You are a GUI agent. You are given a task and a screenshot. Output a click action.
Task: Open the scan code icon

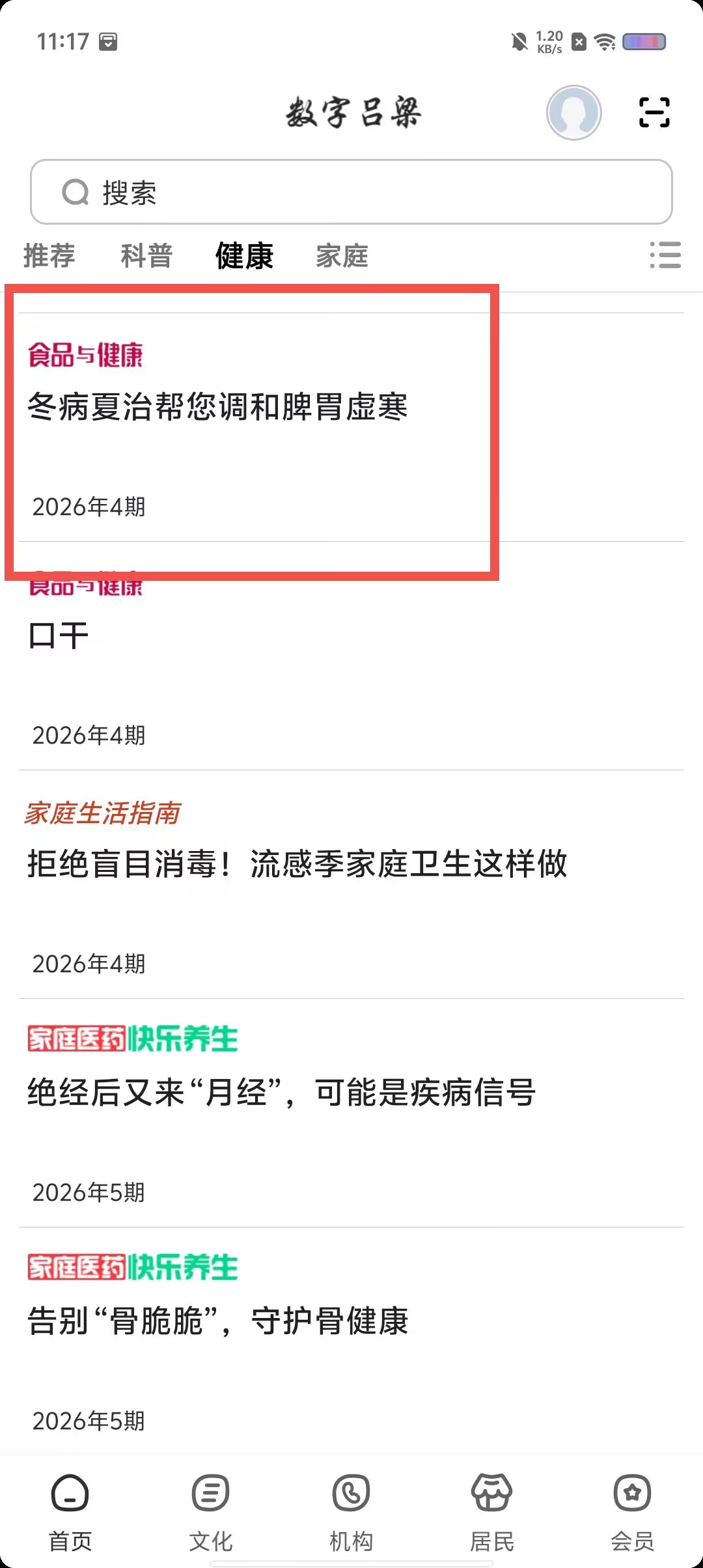click(x=654, y=112)
